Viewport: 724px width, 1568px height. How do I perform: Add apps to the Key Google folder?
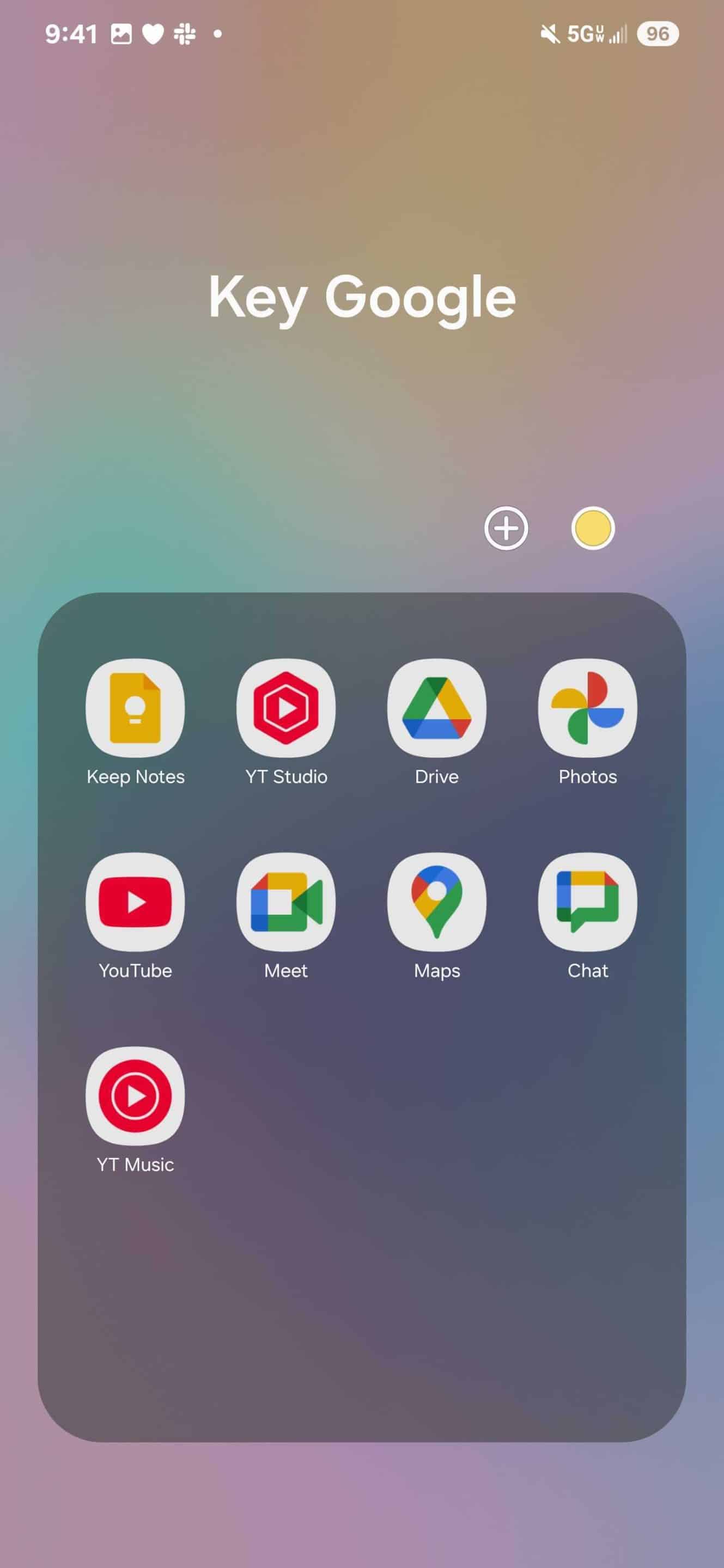coord(506,528)
